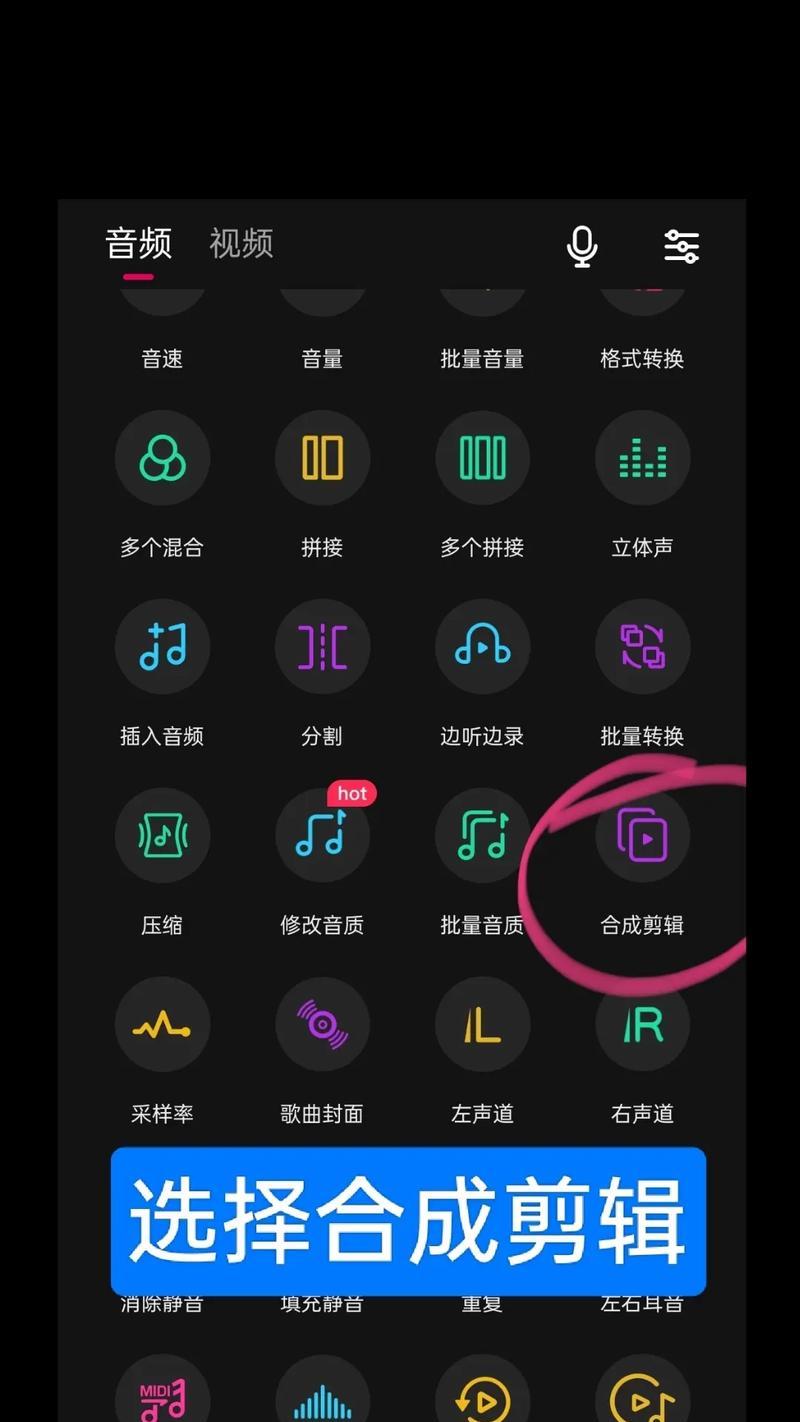Open 插入音频

tap(162, 647)
